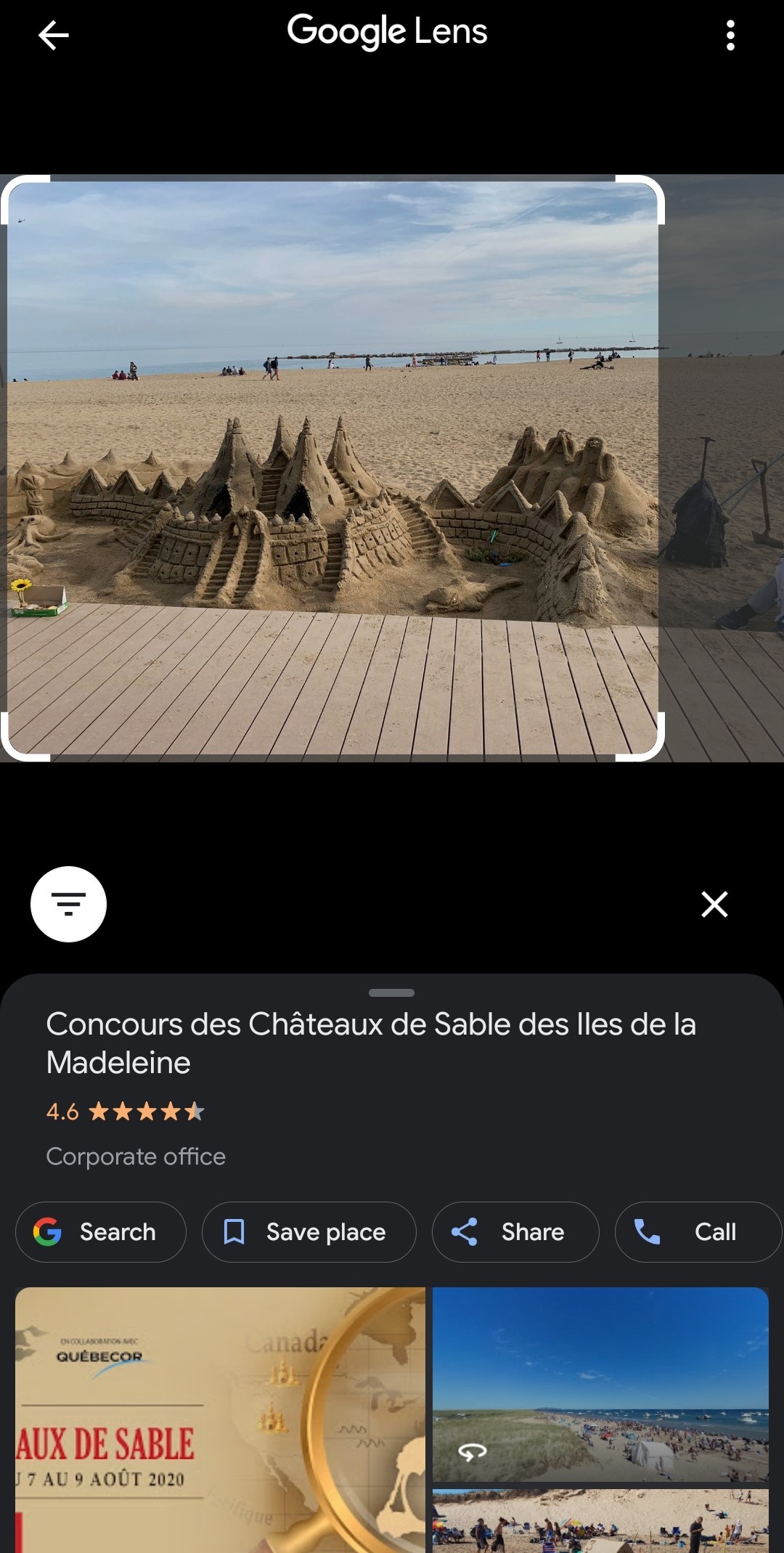This screenshot has height=1553, width=784.
Task: Call the sand castle contest office
Action: 698,1232
